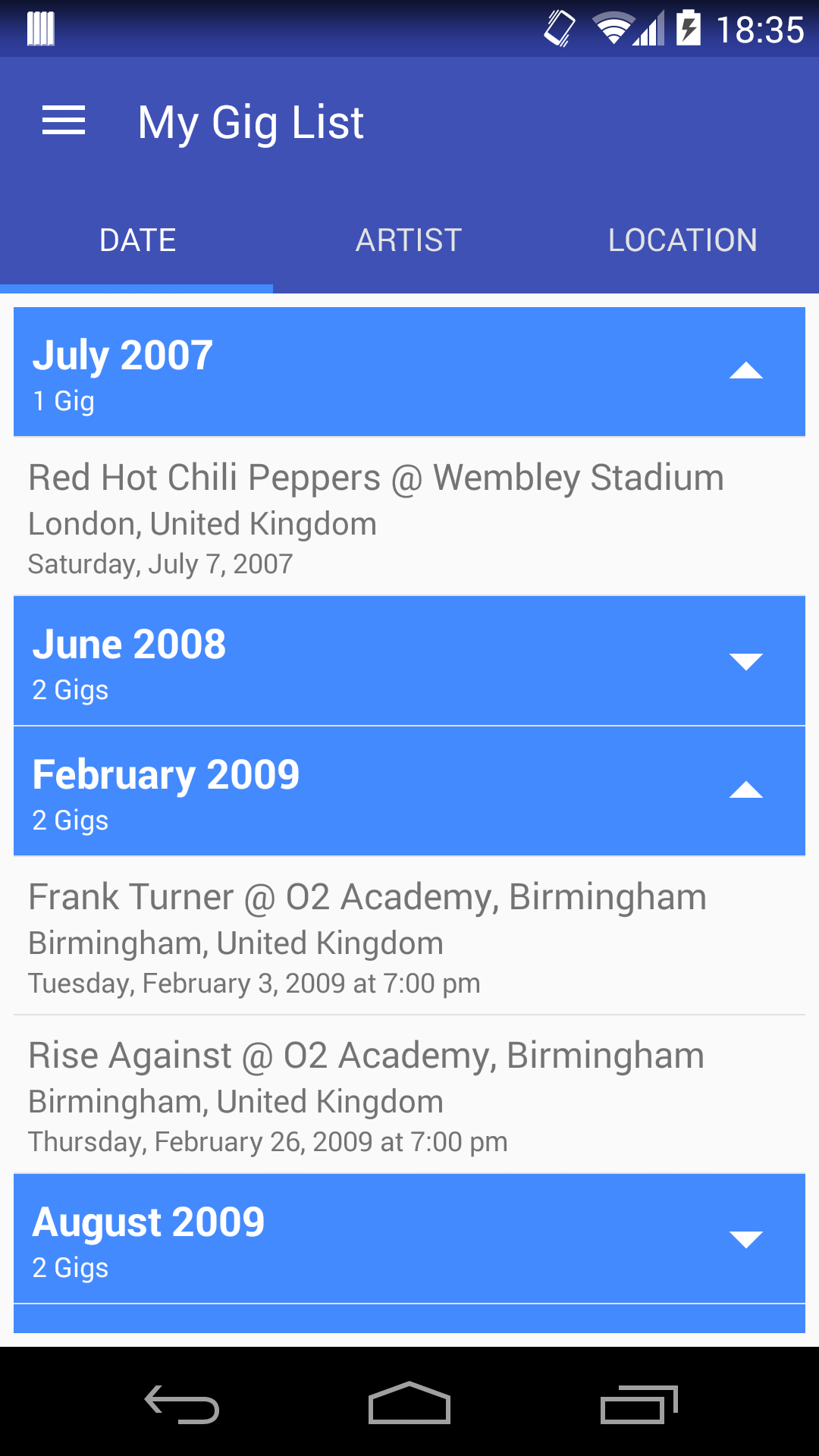Screen dimensions: 819x1456
Task: Open the Frank Turner gig details
Action: (x=409, y=936)
